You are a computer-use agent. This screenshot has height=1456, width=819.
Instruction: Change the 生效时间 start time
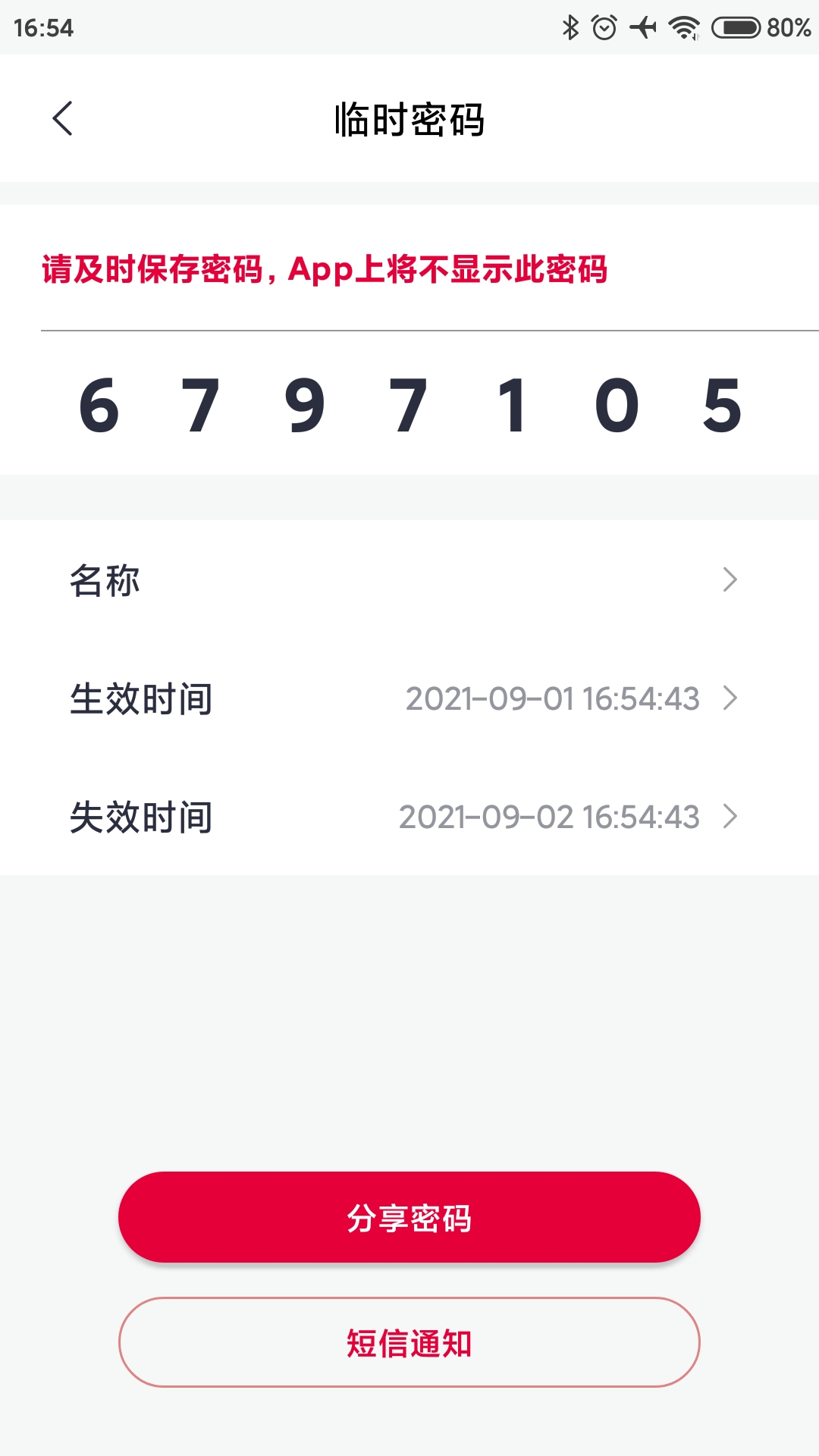[x=409, y=698]
